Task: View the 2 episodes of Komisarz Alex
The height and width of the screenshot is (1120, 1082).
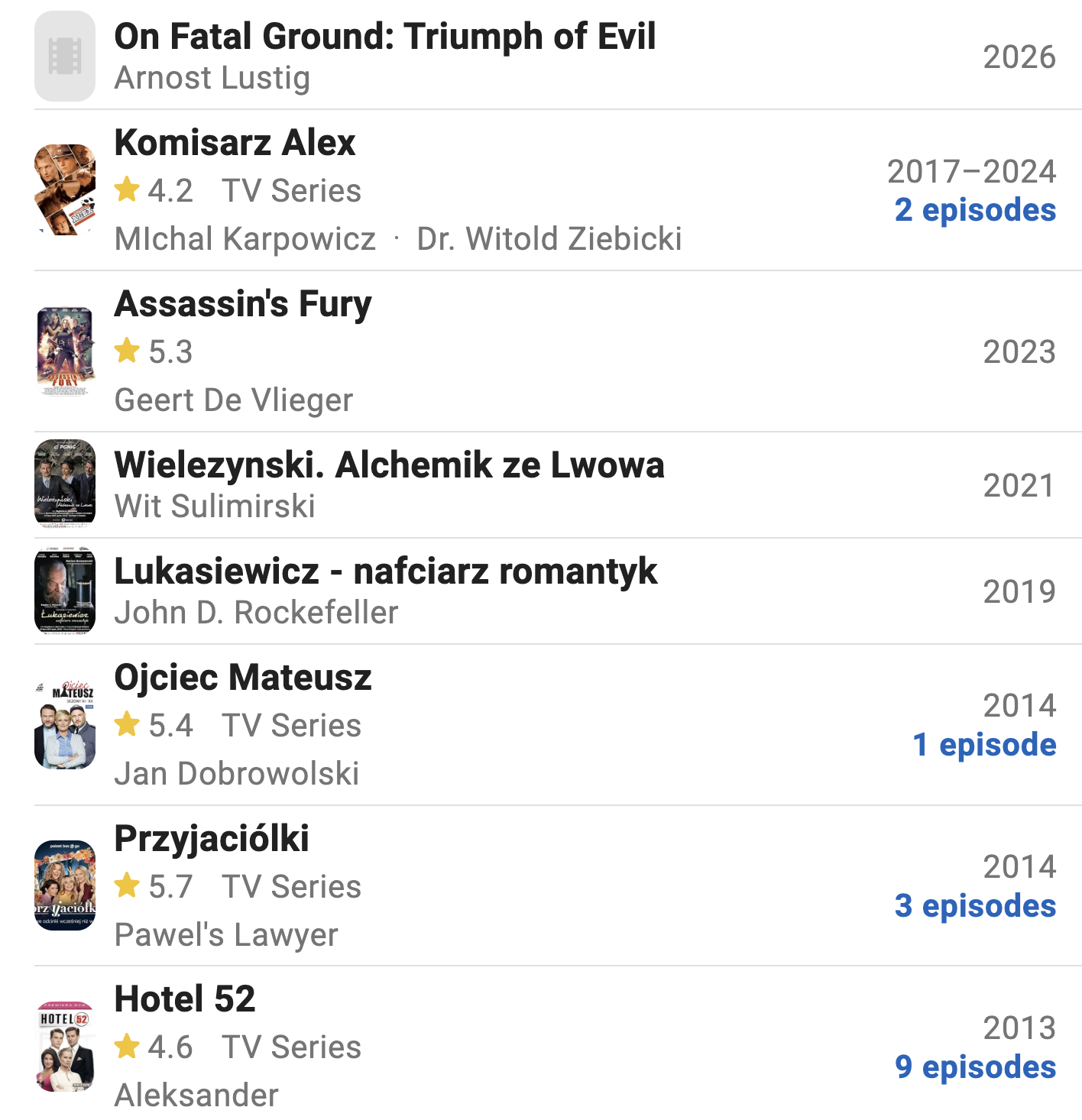Action: click(975, 210)
